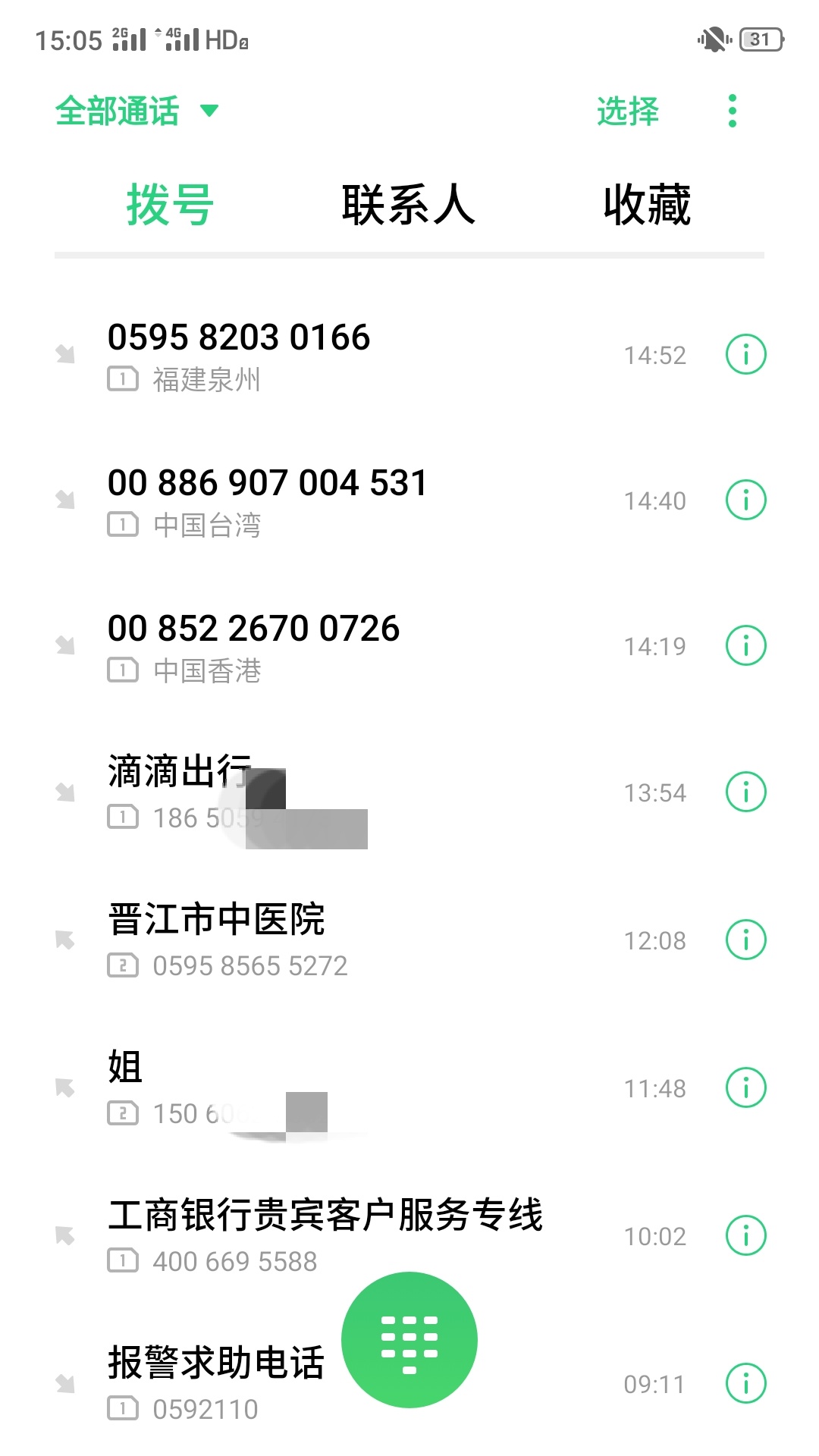Screen dimensions: 819x1456
Task: Select the 拨号 tab
Action: tap(170, 205)
